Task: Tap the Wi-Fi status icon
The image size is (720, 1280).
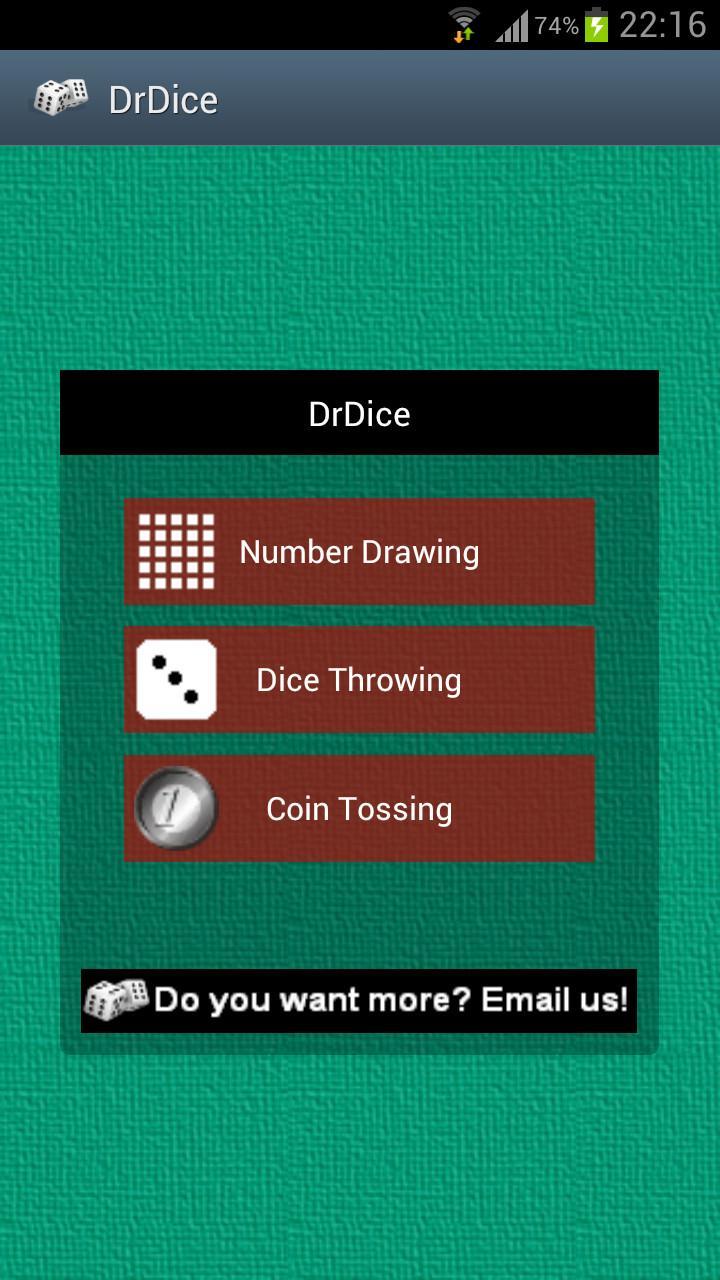Action: click(462, 20)
